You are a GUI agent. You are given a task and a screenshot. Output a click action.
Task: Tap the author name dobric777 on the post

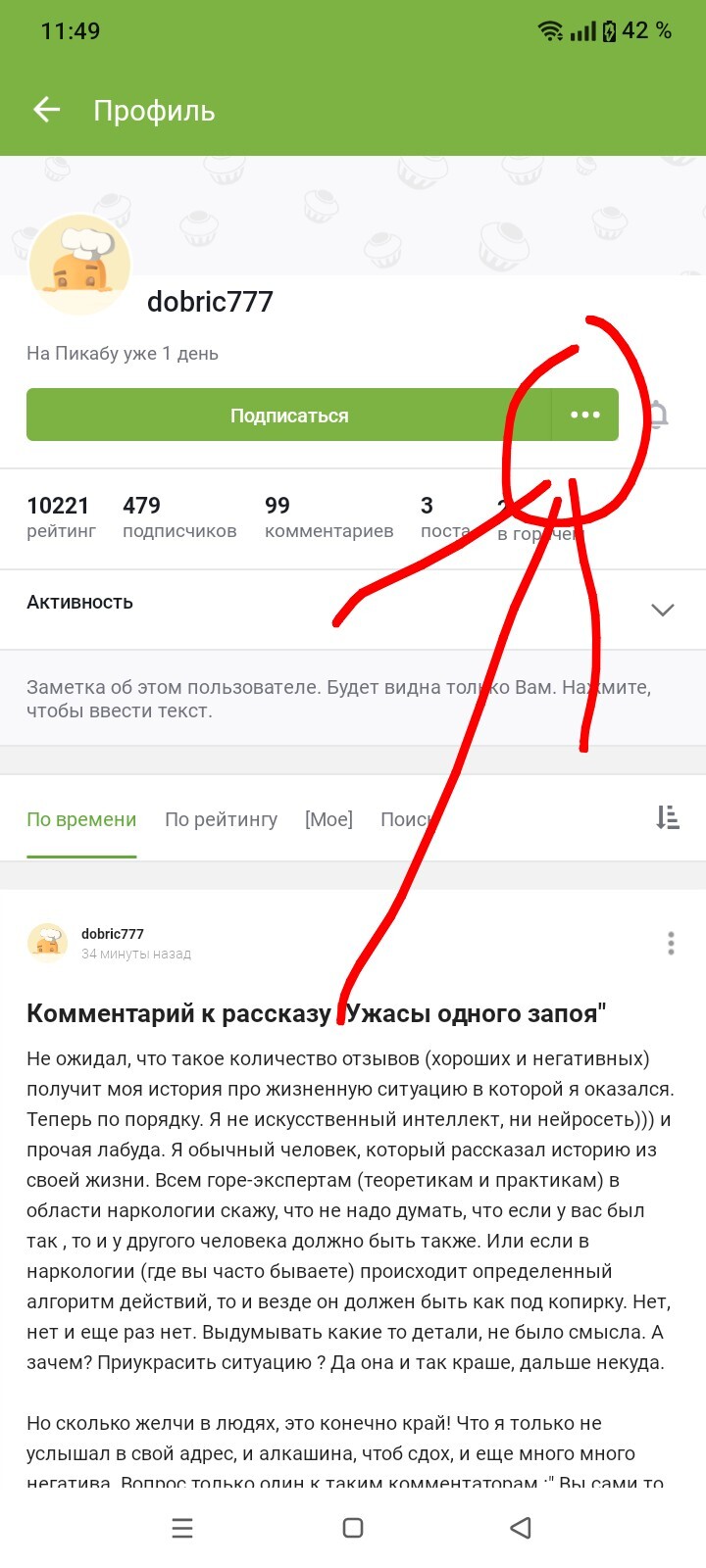[112, 934]
